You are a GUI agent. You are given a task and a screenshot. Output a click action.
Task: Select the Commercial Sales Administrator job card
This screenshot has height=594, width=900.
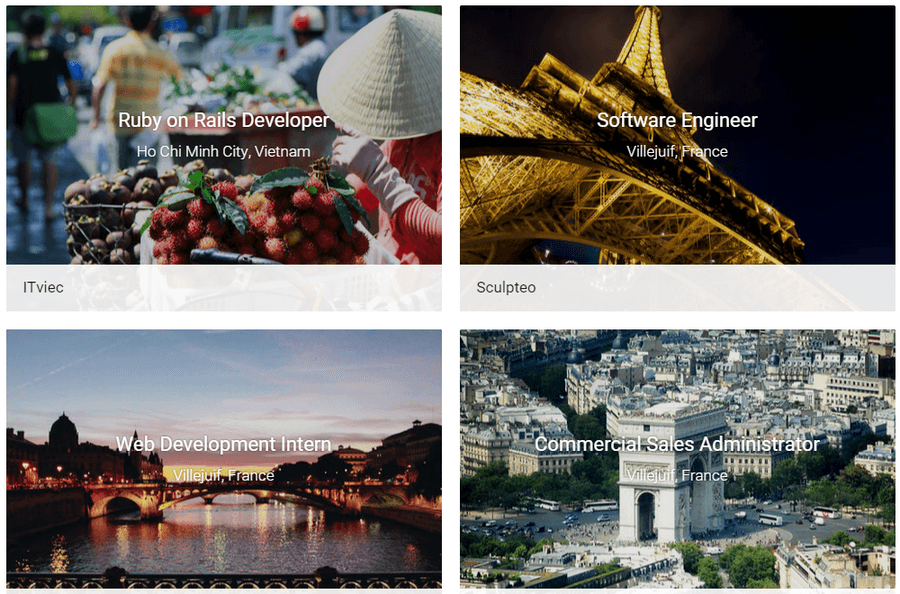677,445
